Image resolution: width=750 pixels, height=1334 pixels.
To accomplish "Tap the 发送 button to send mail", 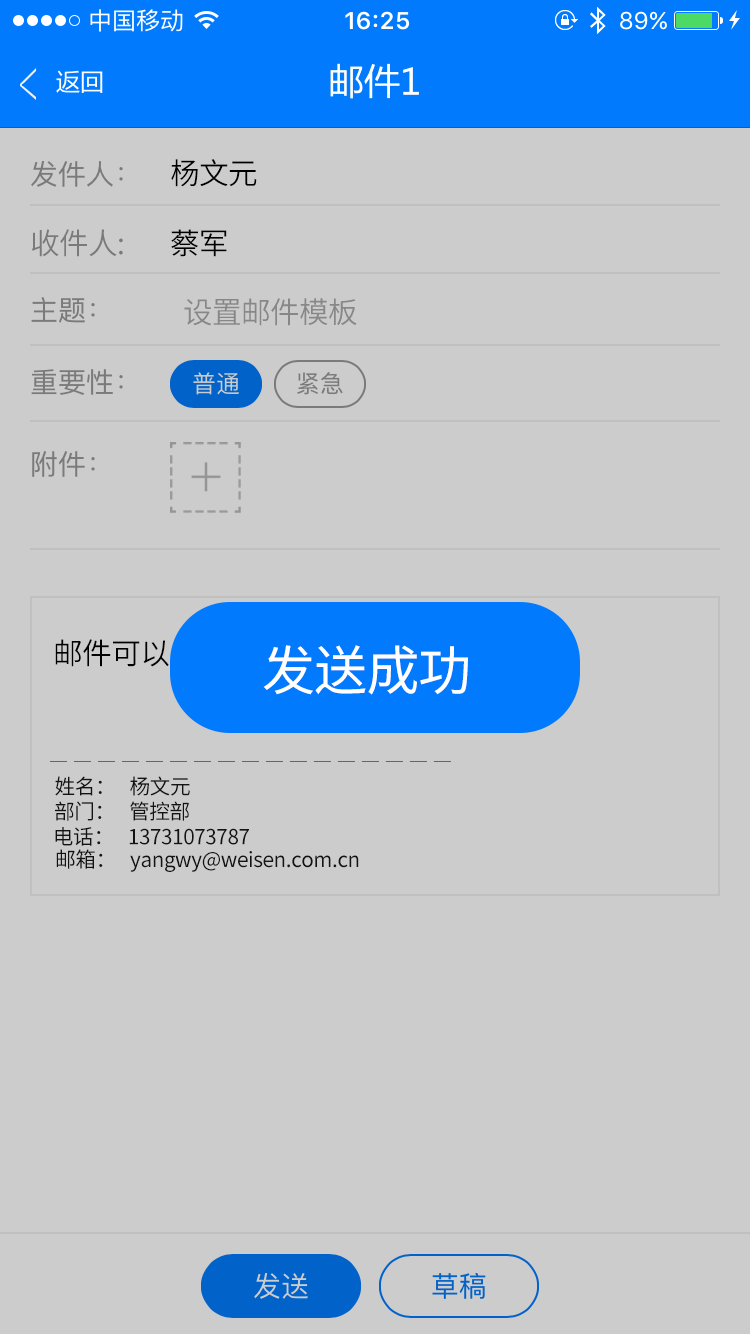I will [x=281, y=1286].
